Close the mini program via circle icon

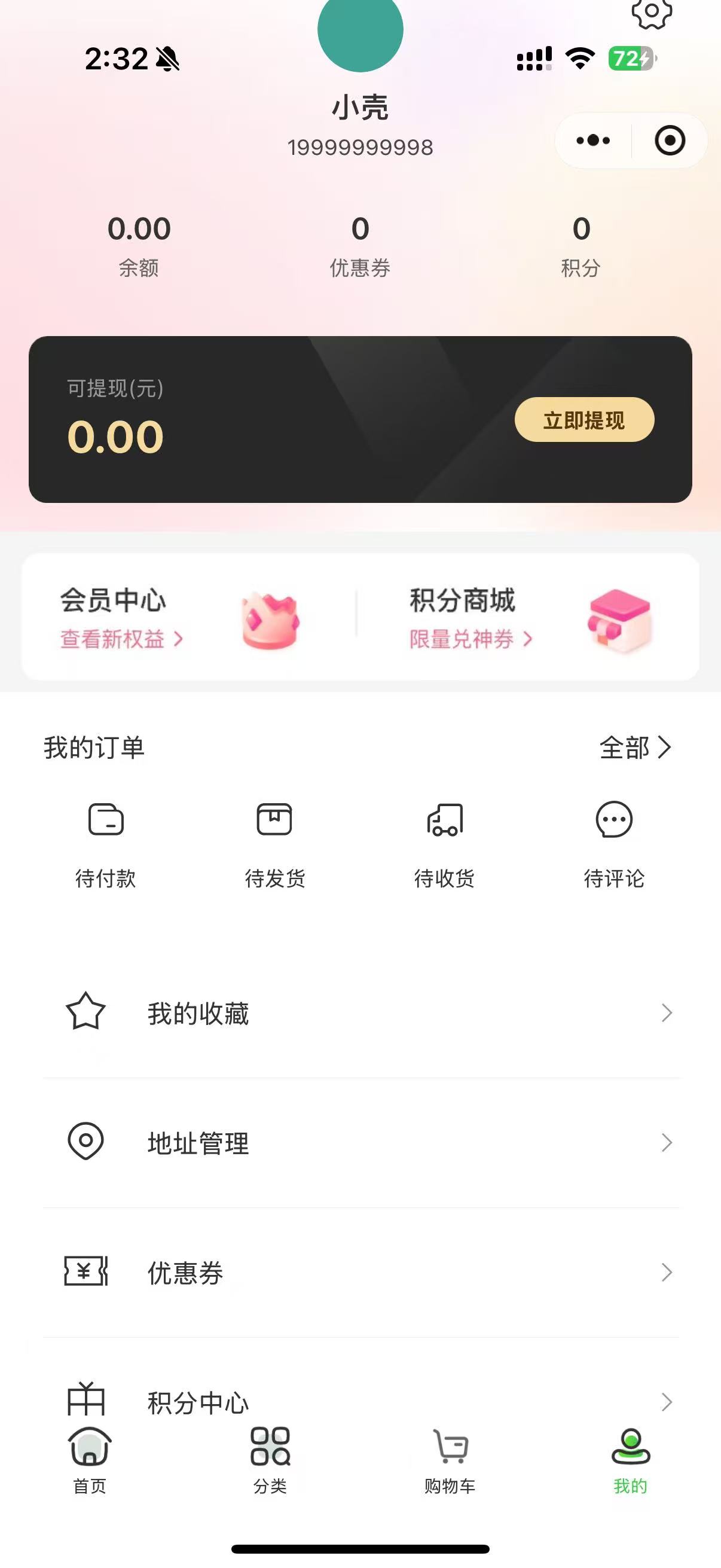[x=670, y=141]
